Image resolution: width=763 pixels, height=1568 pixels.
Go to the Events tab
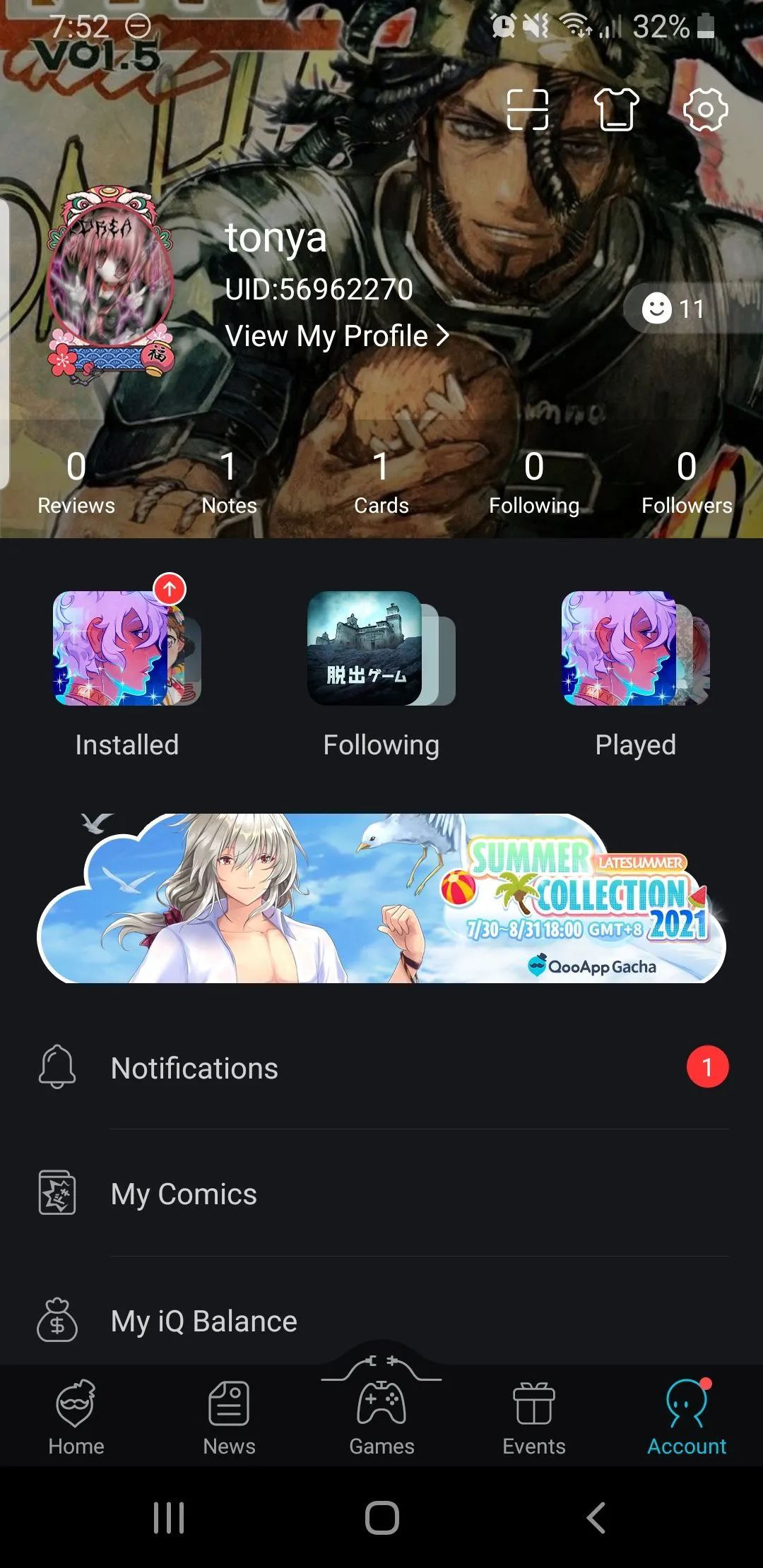534,1417
